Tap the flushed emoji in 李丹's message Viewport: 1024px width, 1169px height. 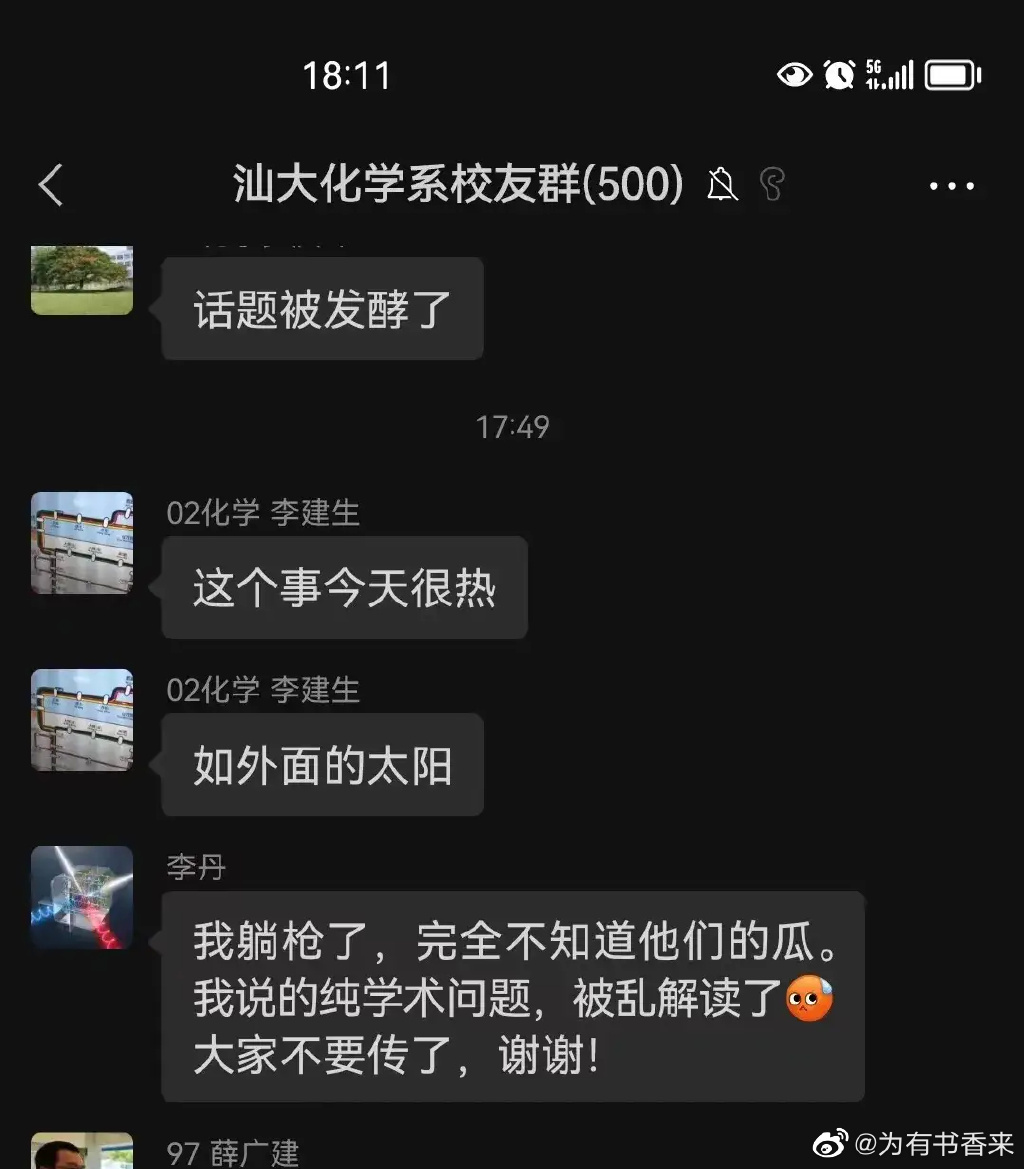(x=812, y=998)
